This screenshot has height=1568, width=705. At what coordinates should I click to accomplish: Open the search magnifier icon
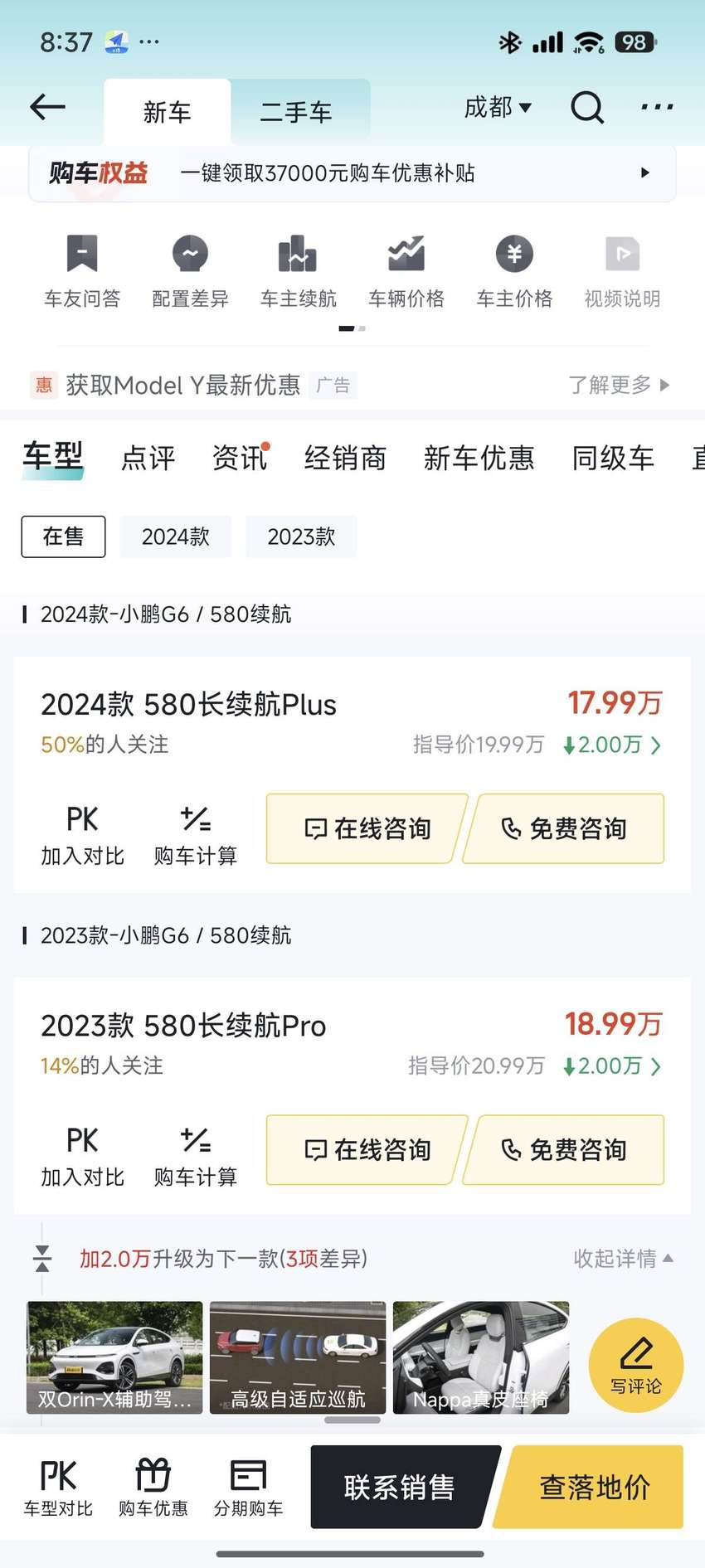pos(587,107)
